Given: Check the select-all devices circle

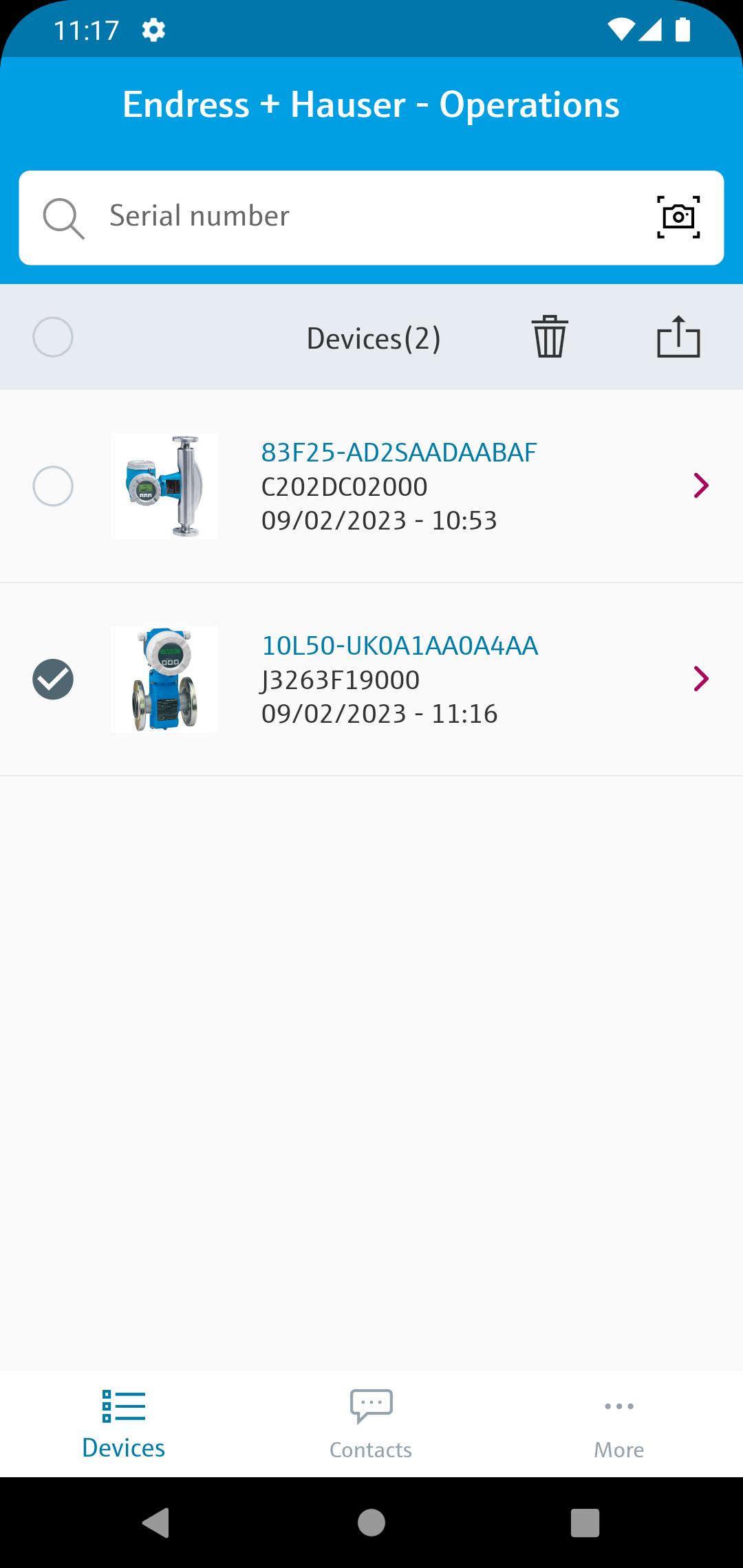Looking at the screenshot, I should pyautogui.click(x=53, y=338).
